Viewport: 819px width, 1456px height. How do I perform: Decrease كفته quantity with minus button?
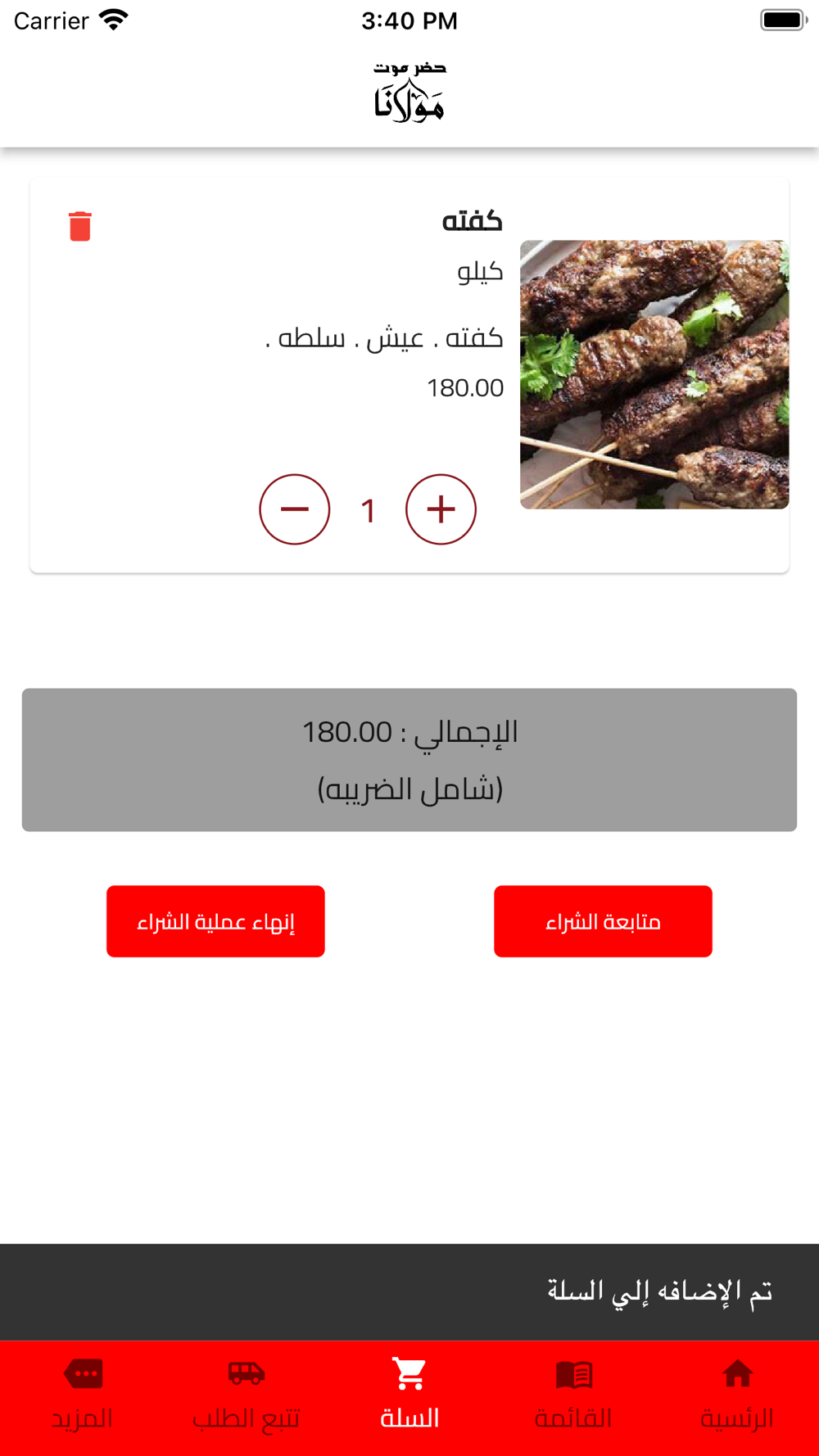tap(295, 509)
